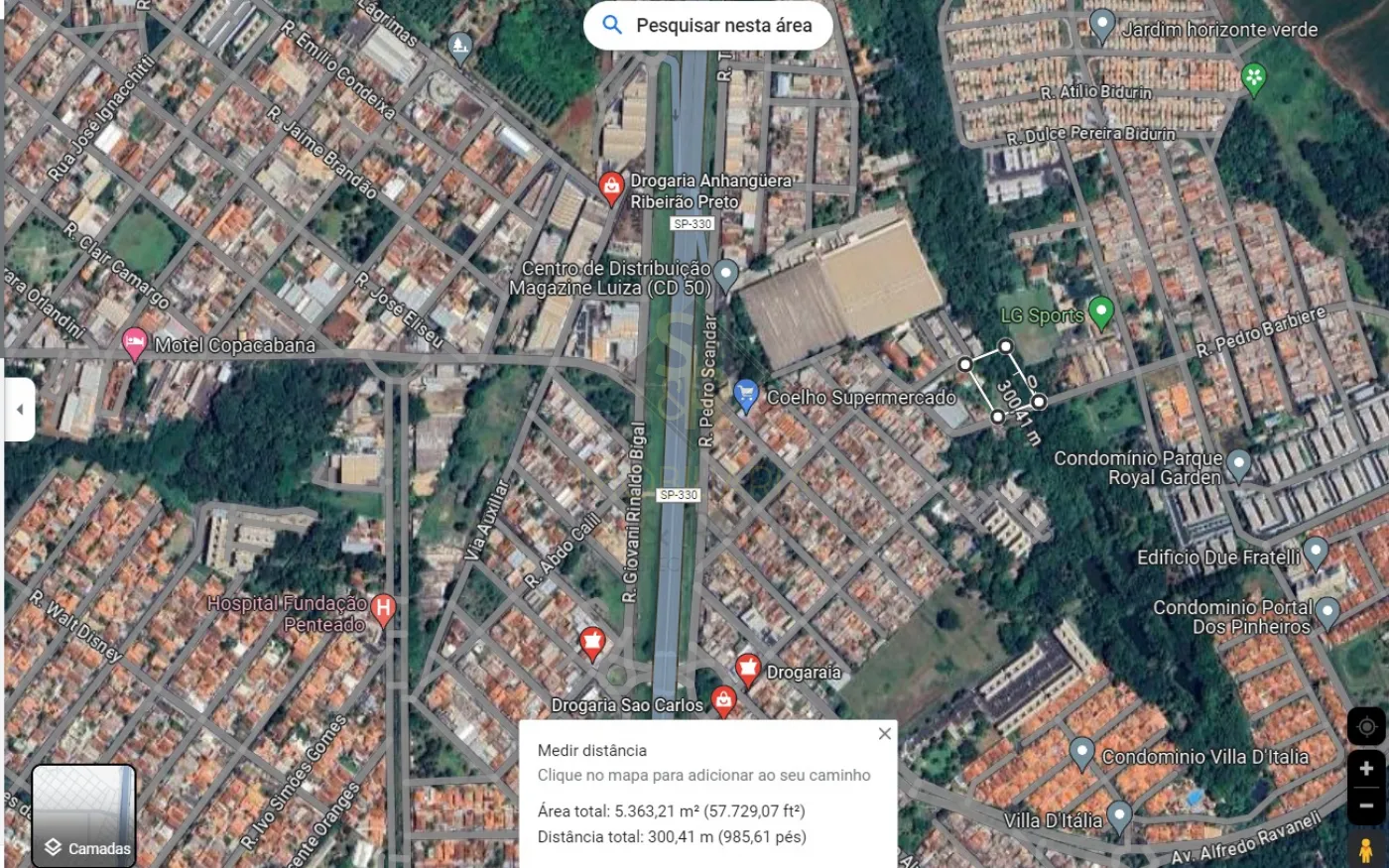Zoom in on the map
This screenshot has height=868, width=1389.
(1365, 769)
